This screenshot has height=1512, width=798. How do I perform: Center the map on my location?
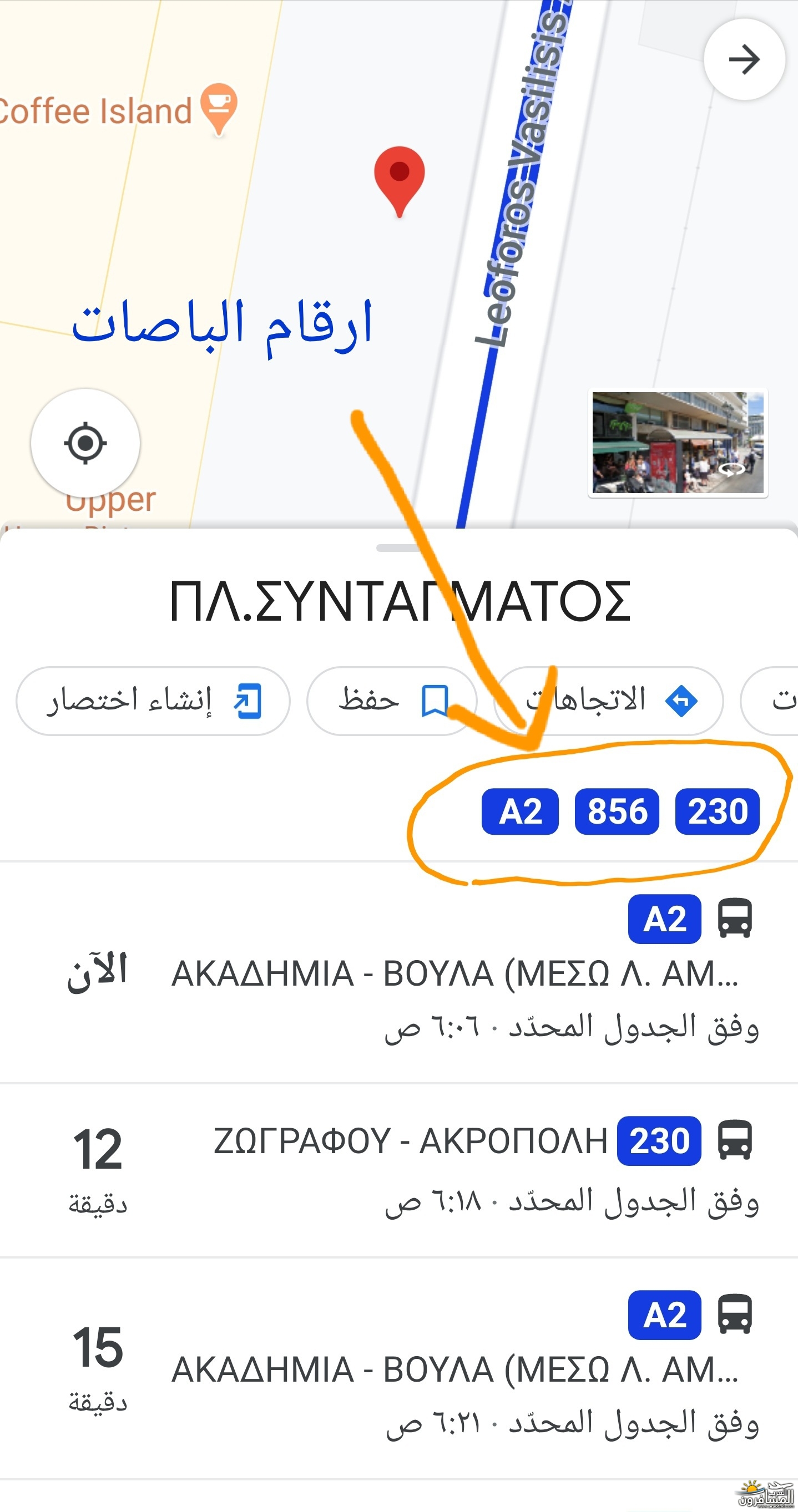[85, 443]
